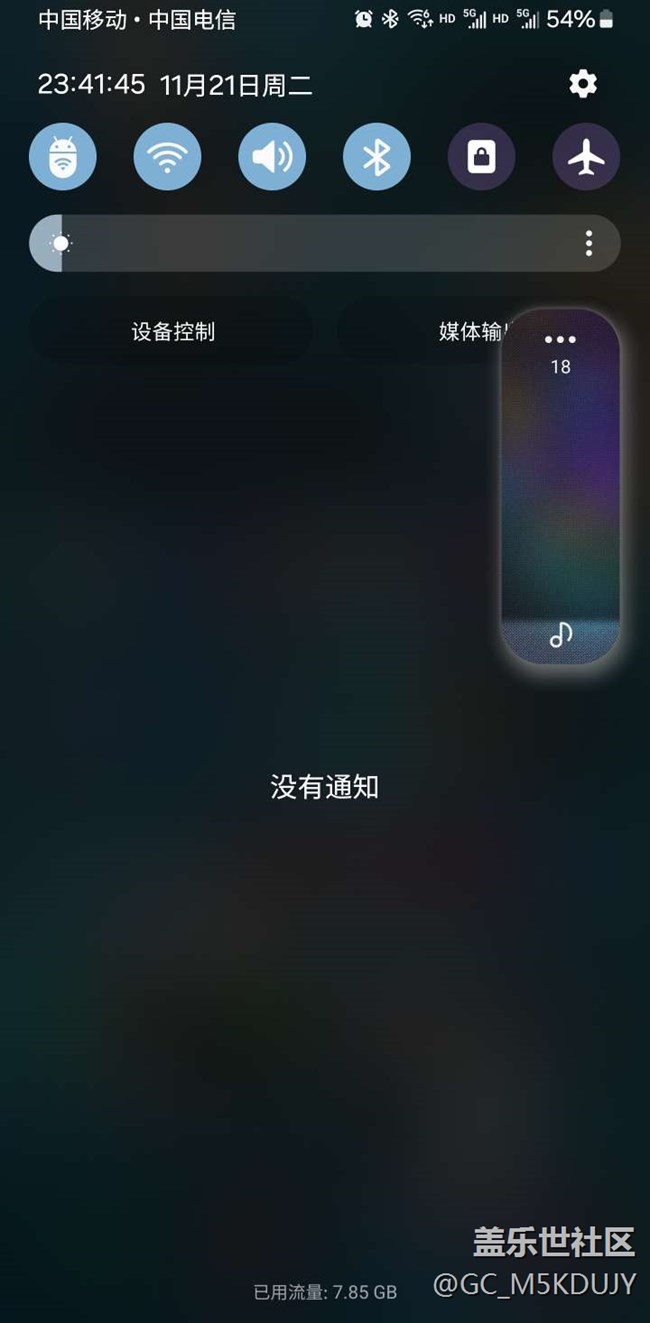Tap the music note volume icon
The height and width of the screenshot is (1323, 650).
(x=560, y=633)
